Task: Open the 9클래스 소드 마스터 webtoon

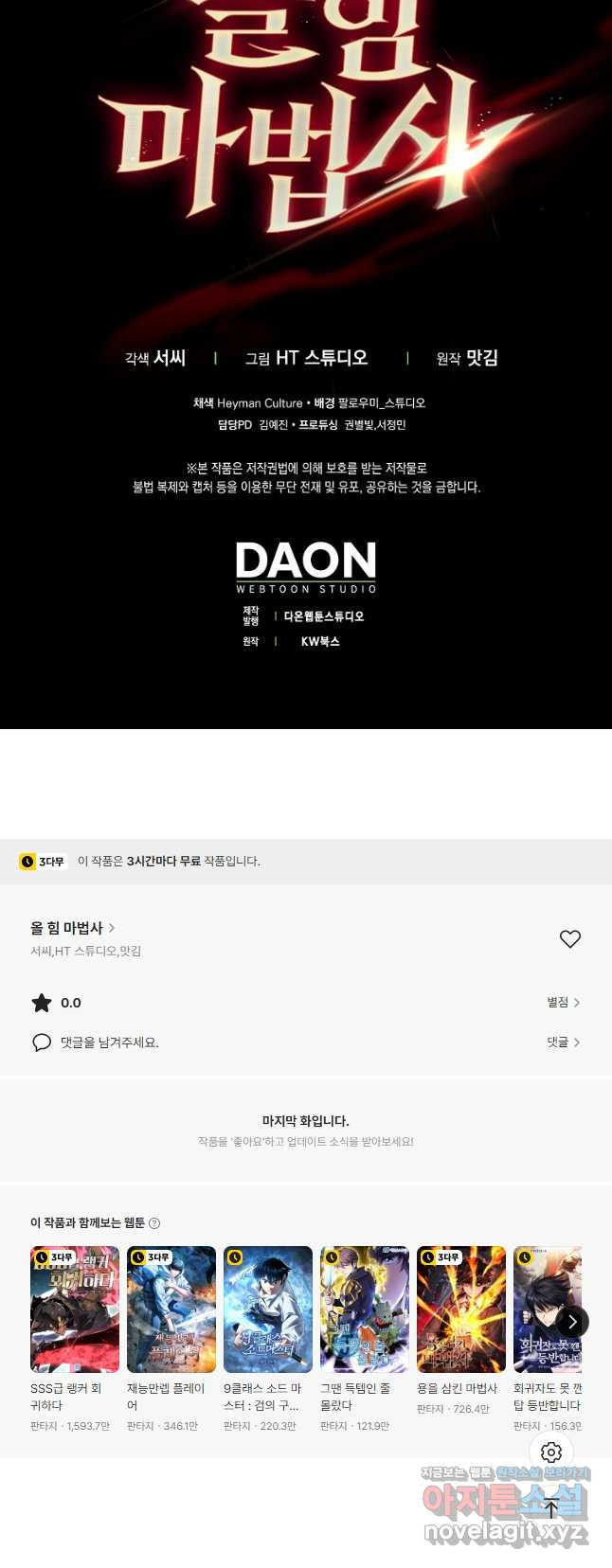Action: point(268,1310)
